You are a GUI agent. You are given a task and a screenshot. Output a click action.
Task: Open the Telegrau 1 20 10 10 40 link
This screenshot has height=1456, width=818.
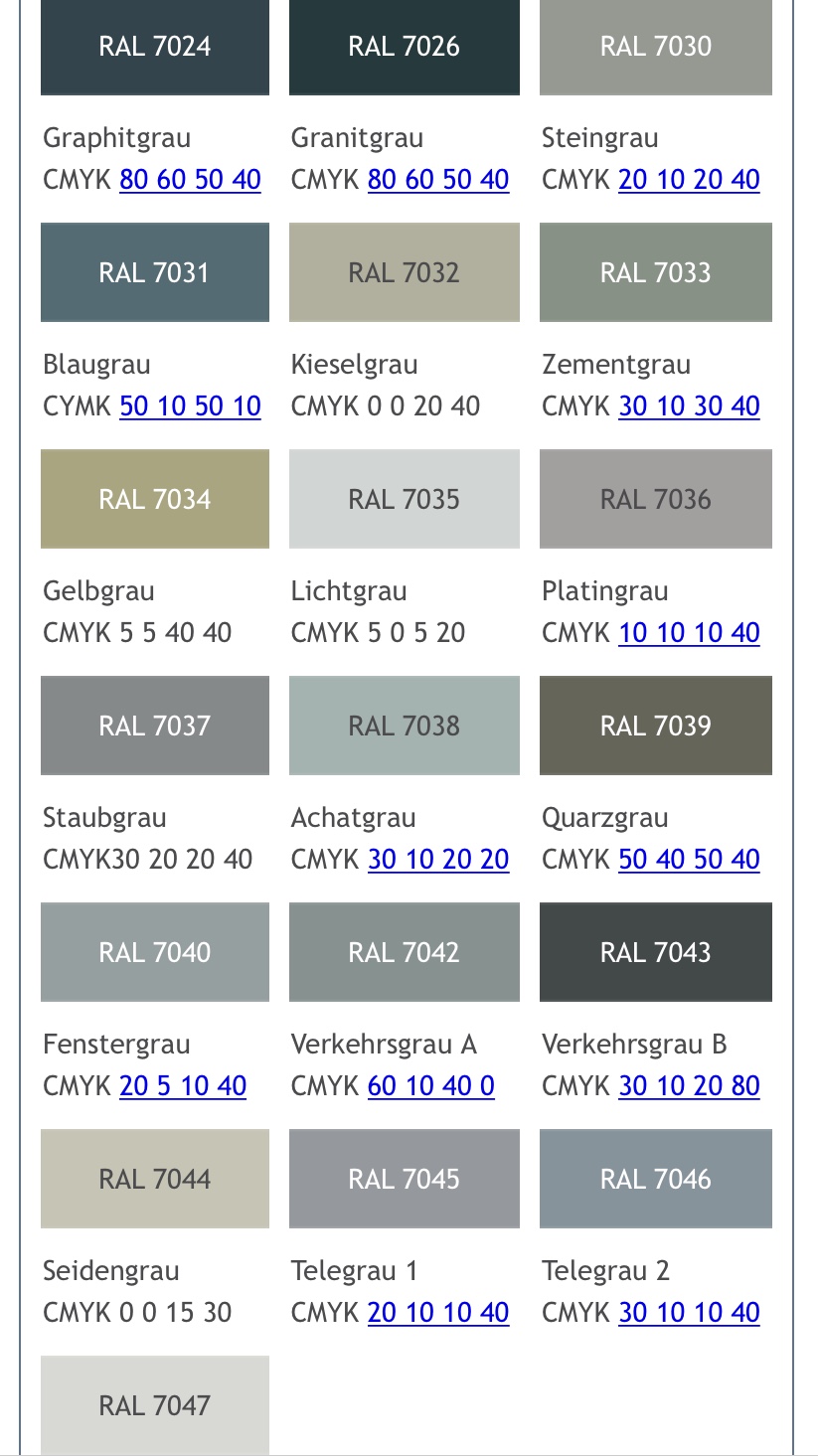438,1313
